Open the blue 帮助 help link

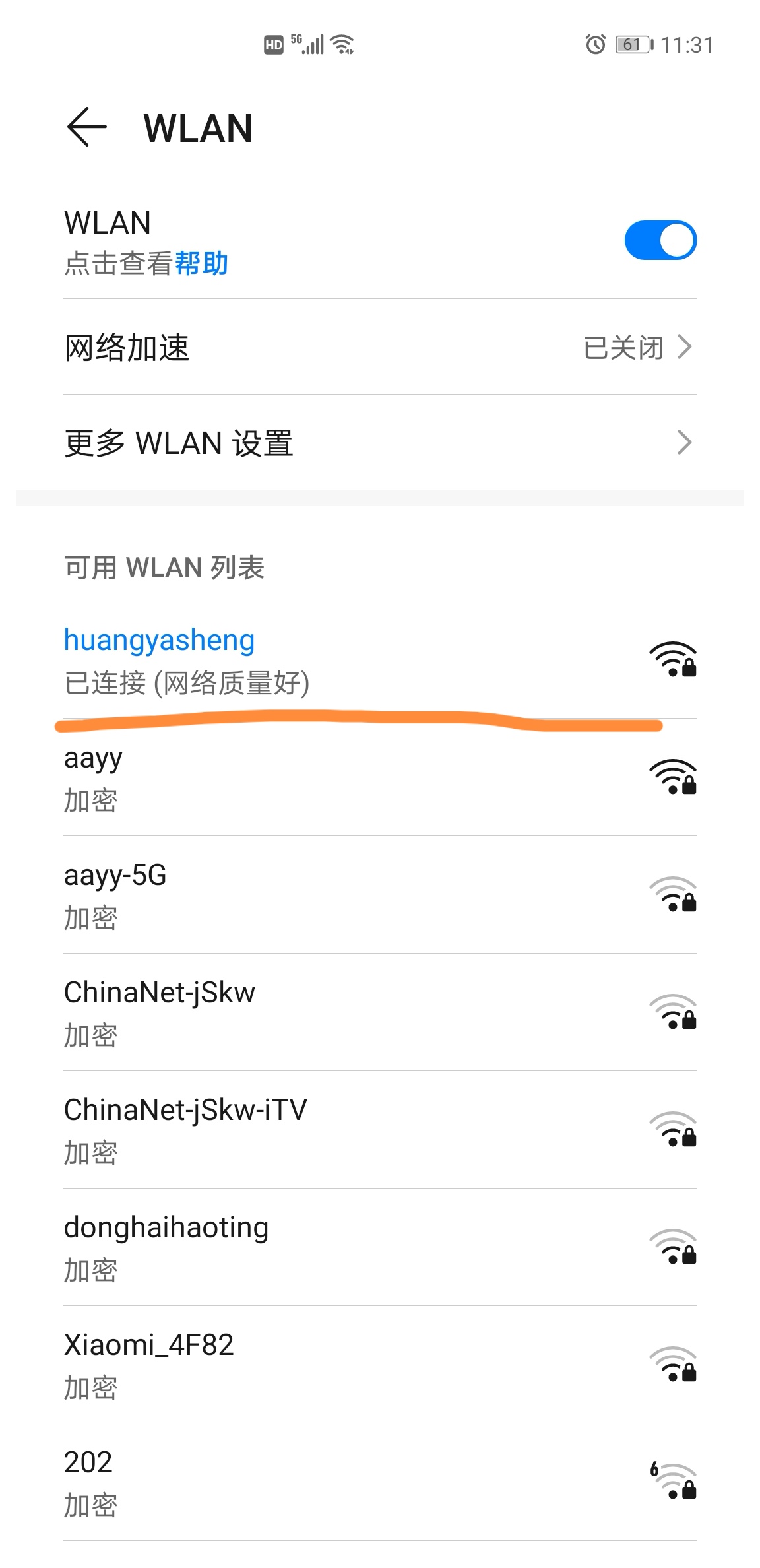[x=202, y=263]
